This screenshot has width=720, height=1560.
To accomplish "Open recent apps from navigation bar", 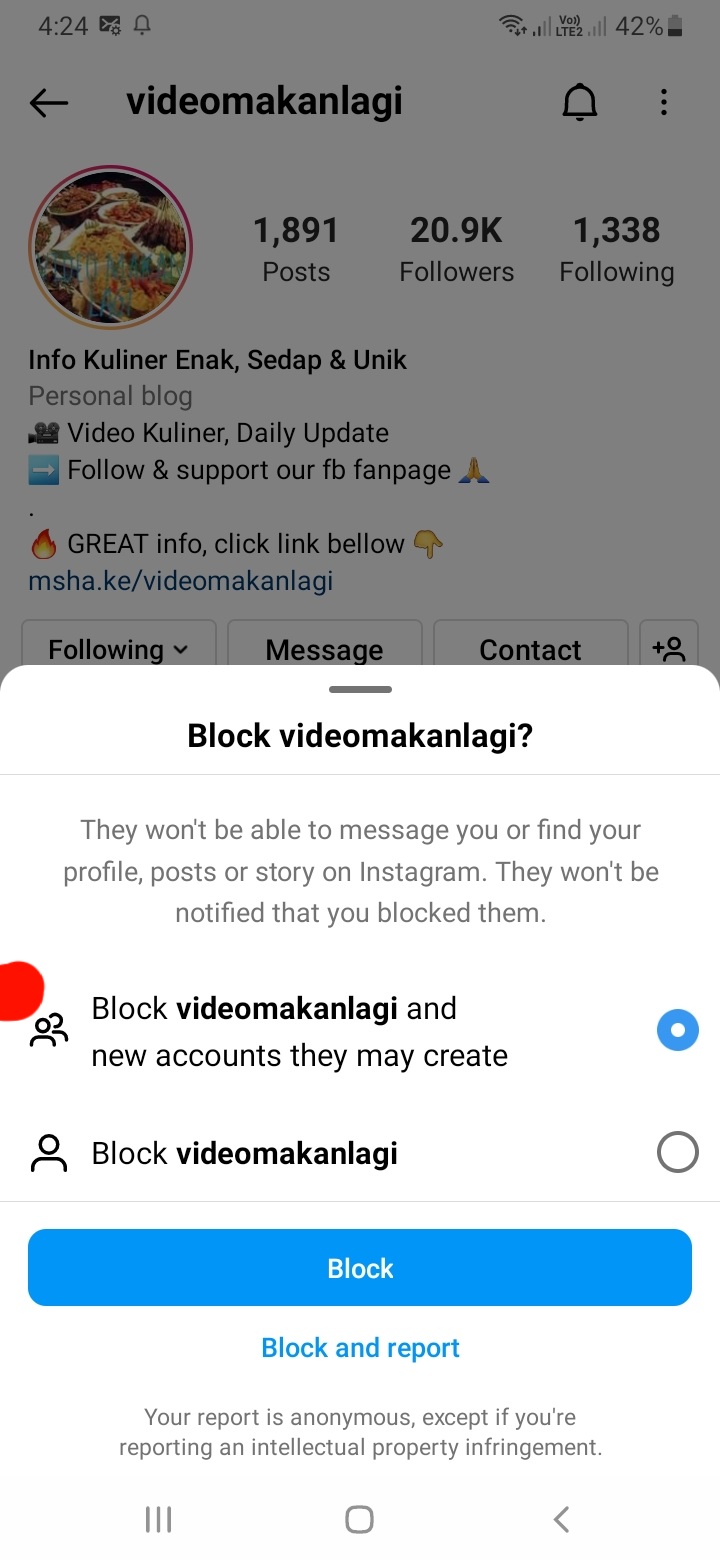I will [x=158, y=1520].
